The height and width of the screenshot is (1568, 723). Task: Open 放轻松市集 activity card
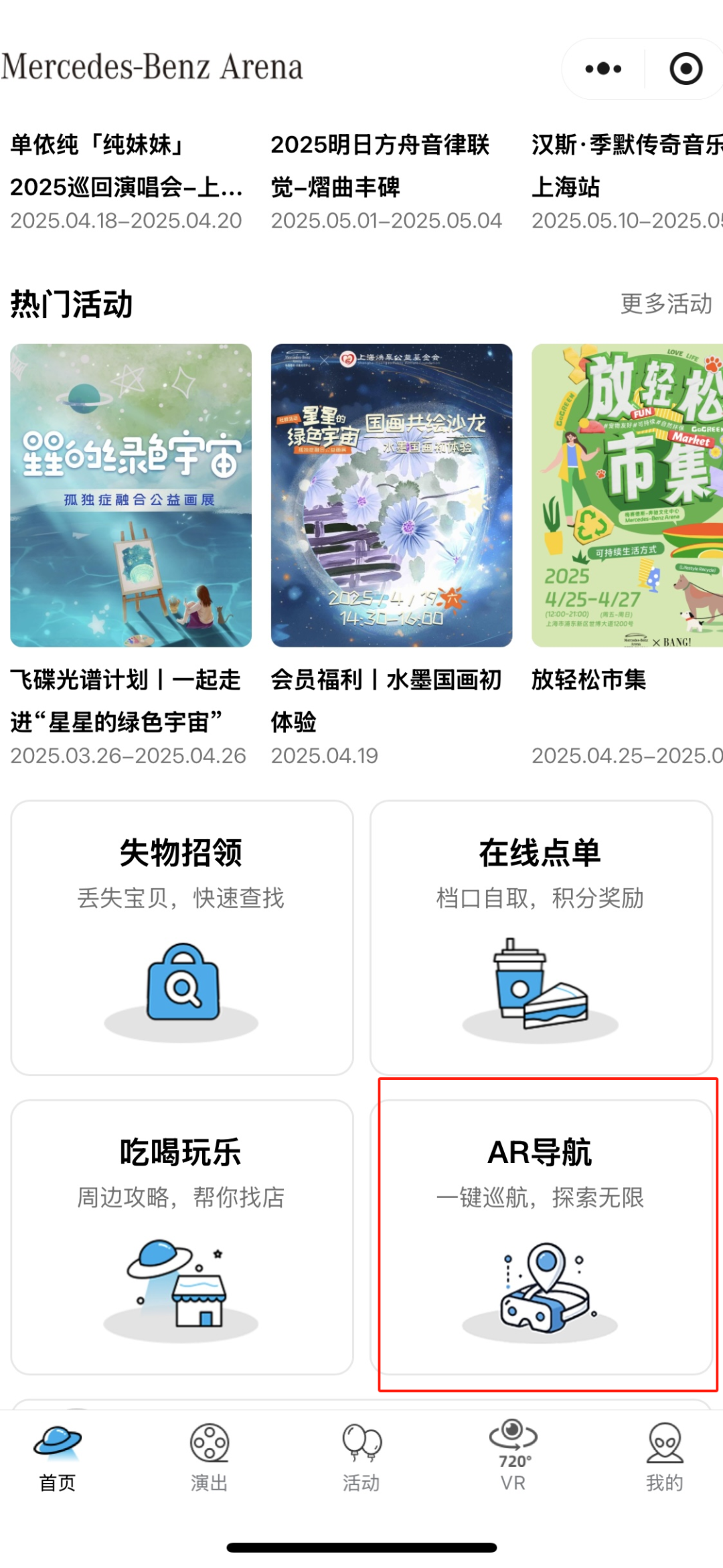click(627, 495)
